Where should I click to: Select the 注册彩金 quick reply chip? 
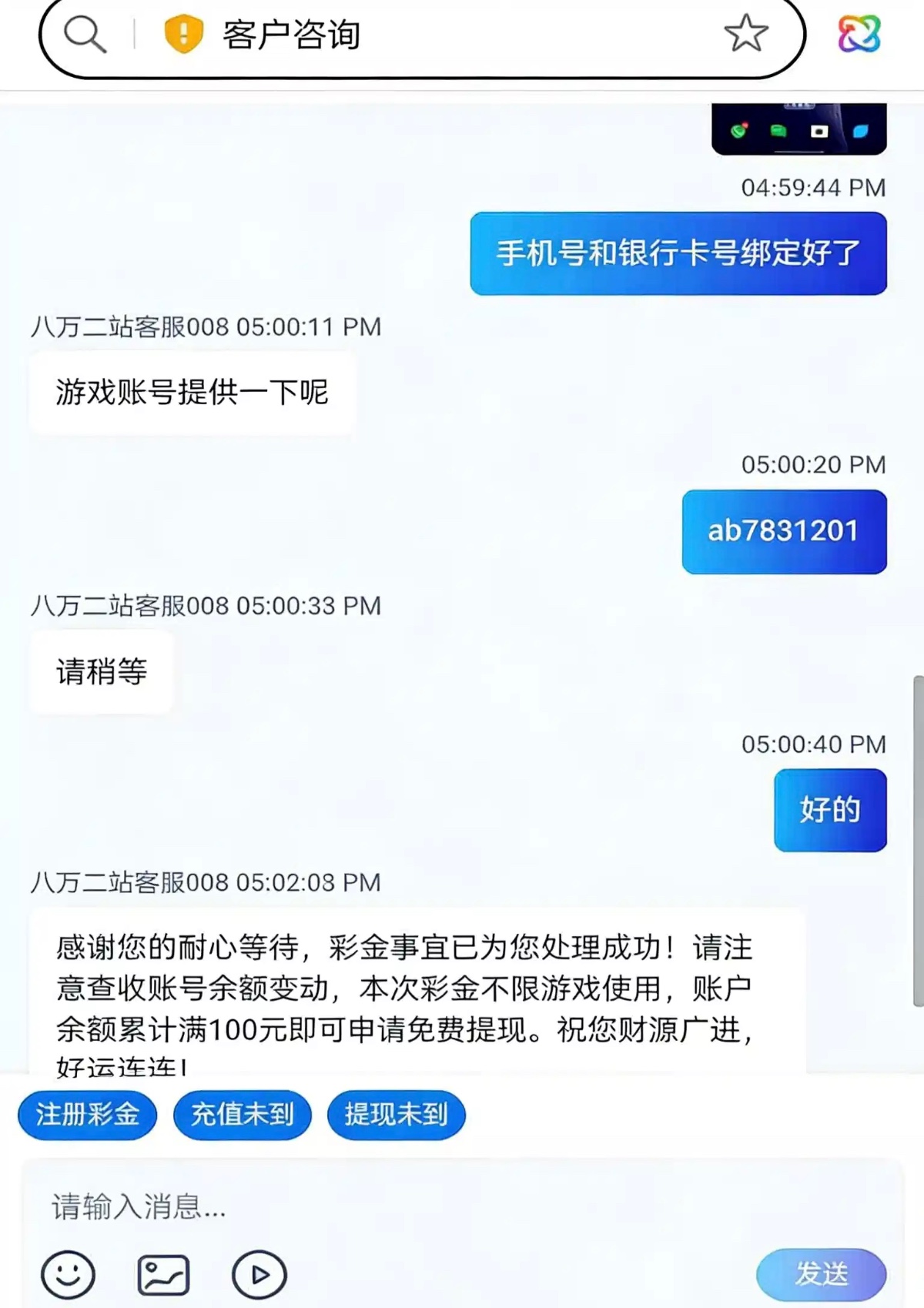[x=87, y=1114]
